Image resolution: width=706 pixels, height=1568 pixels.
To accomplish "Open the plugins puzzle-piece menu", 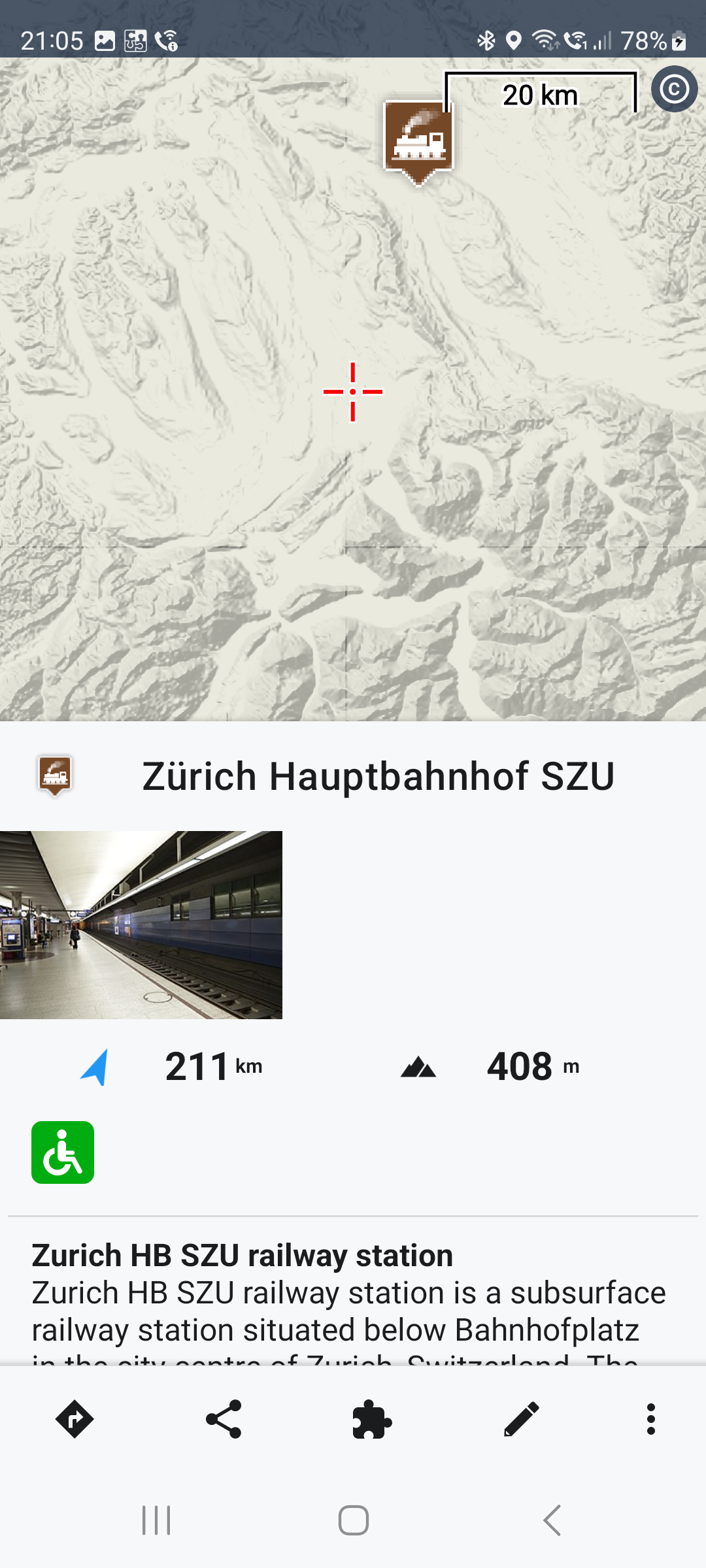I will [372, 1419].
